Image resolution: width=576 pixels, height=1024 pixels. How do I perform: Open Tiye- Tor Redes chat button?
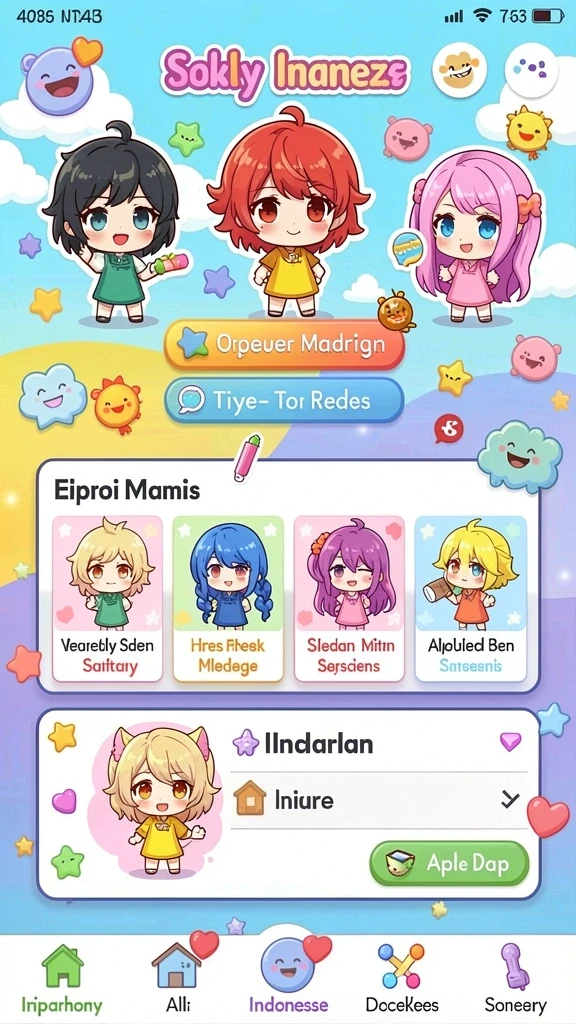284,400
